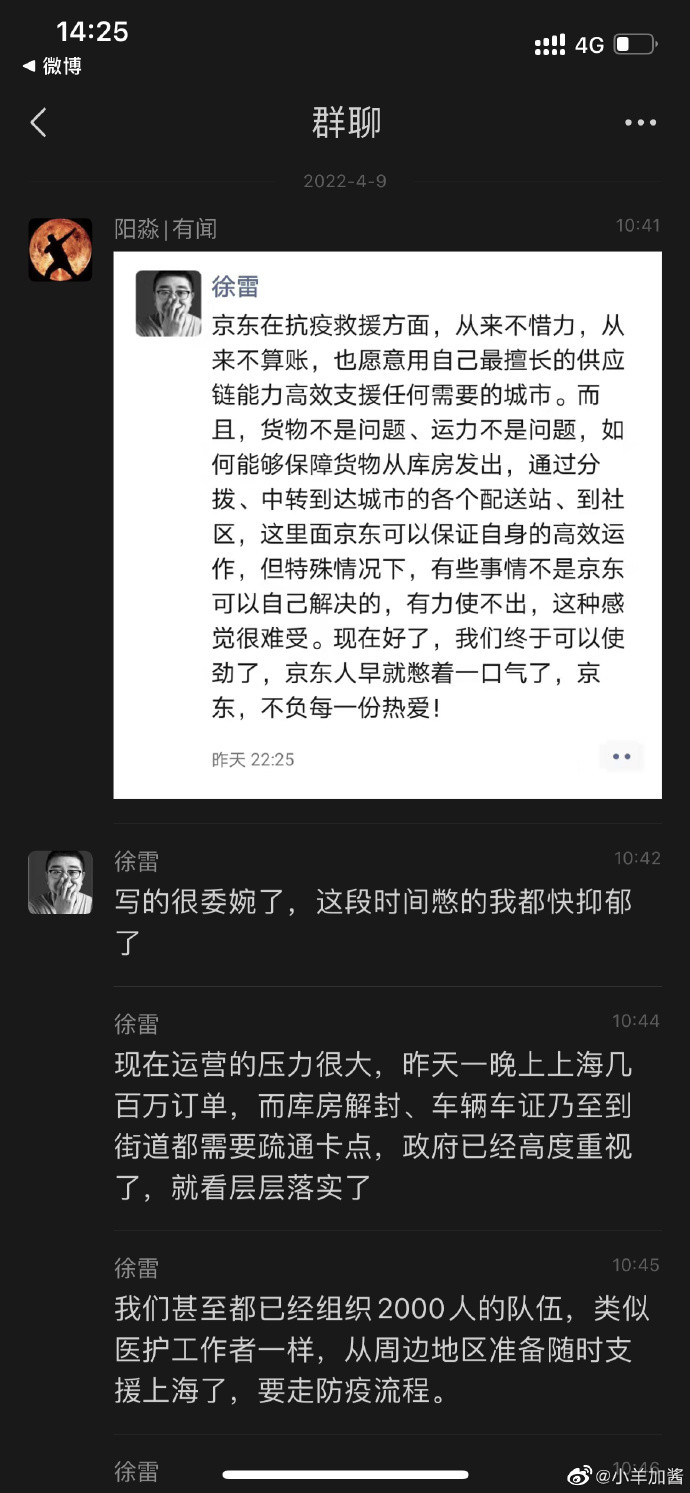View 徐雷's profile from his 10:42 message avatar
The height and width of the screenshot is (1493, 690).
point(60,882)
